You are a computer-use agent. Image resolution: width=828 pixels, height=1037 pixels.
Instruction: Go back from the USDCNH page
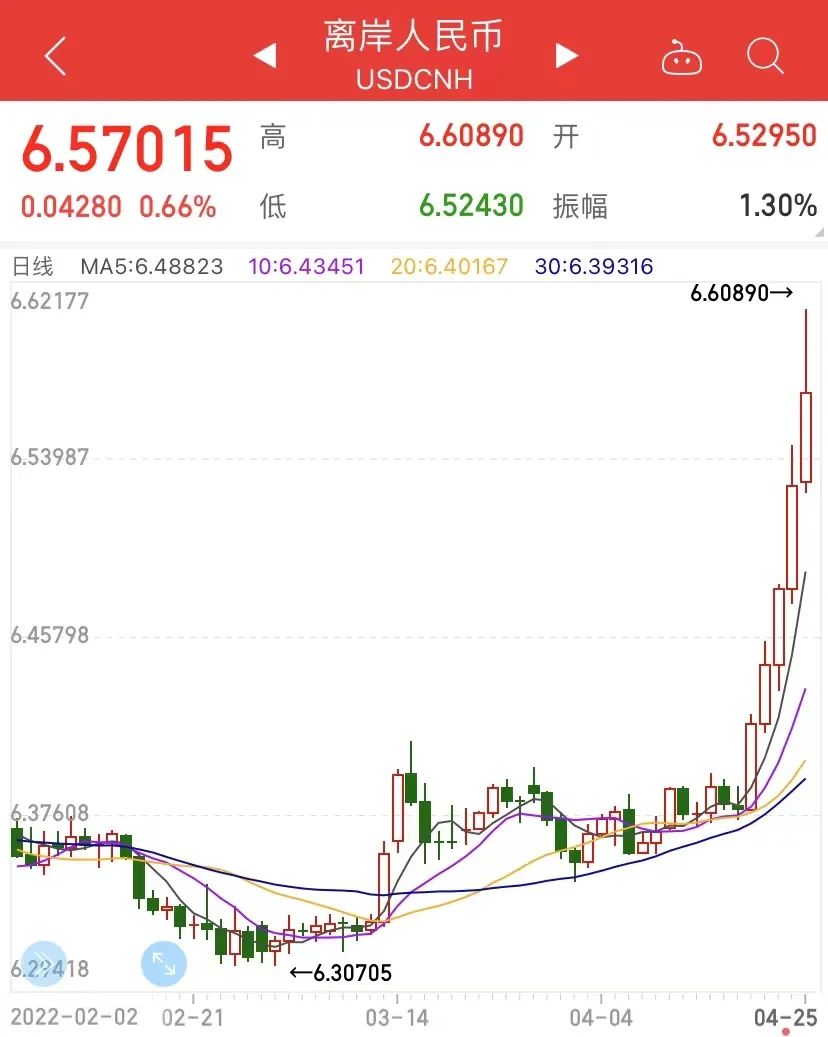56,56
